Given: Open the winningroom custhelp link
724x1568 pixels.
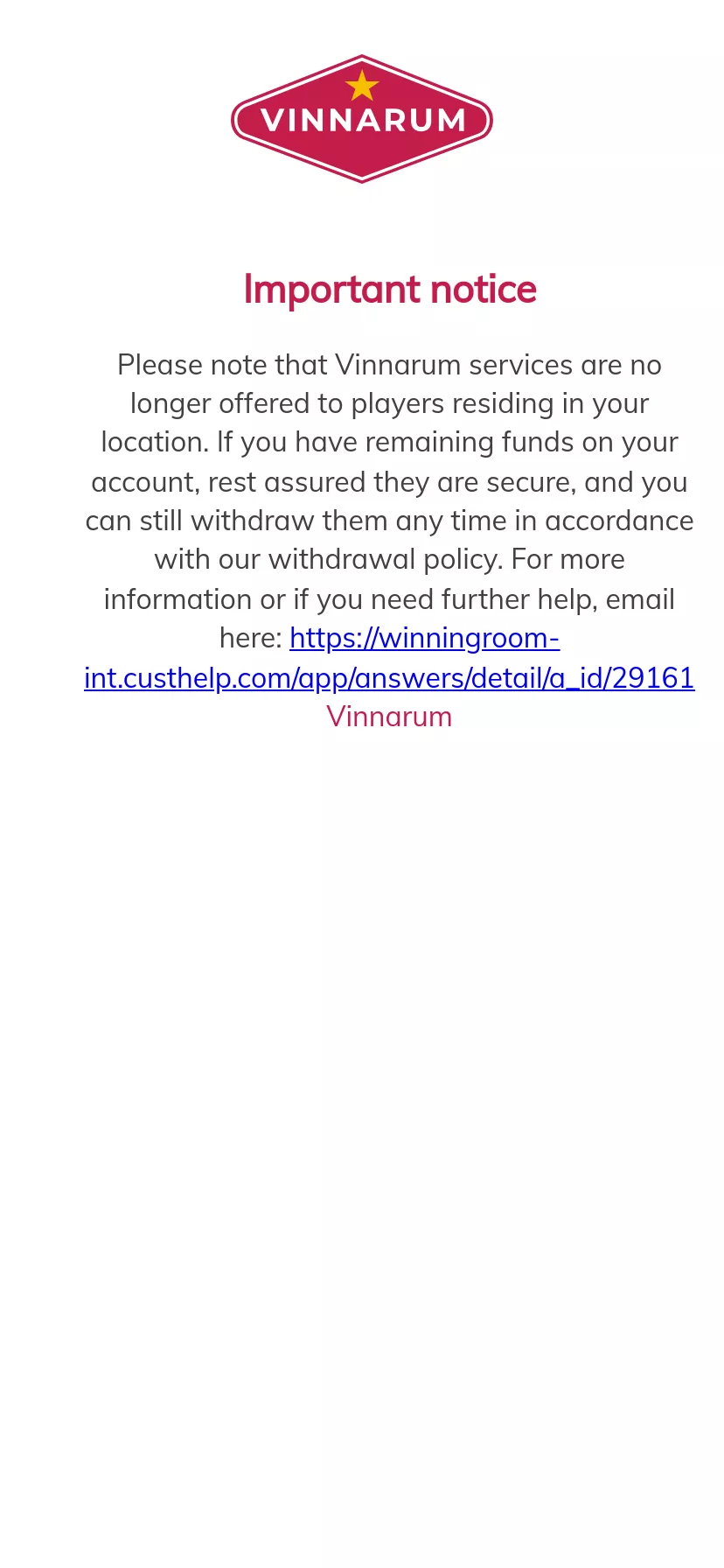Looking at the screenshot, I should [x=389, y=677].
